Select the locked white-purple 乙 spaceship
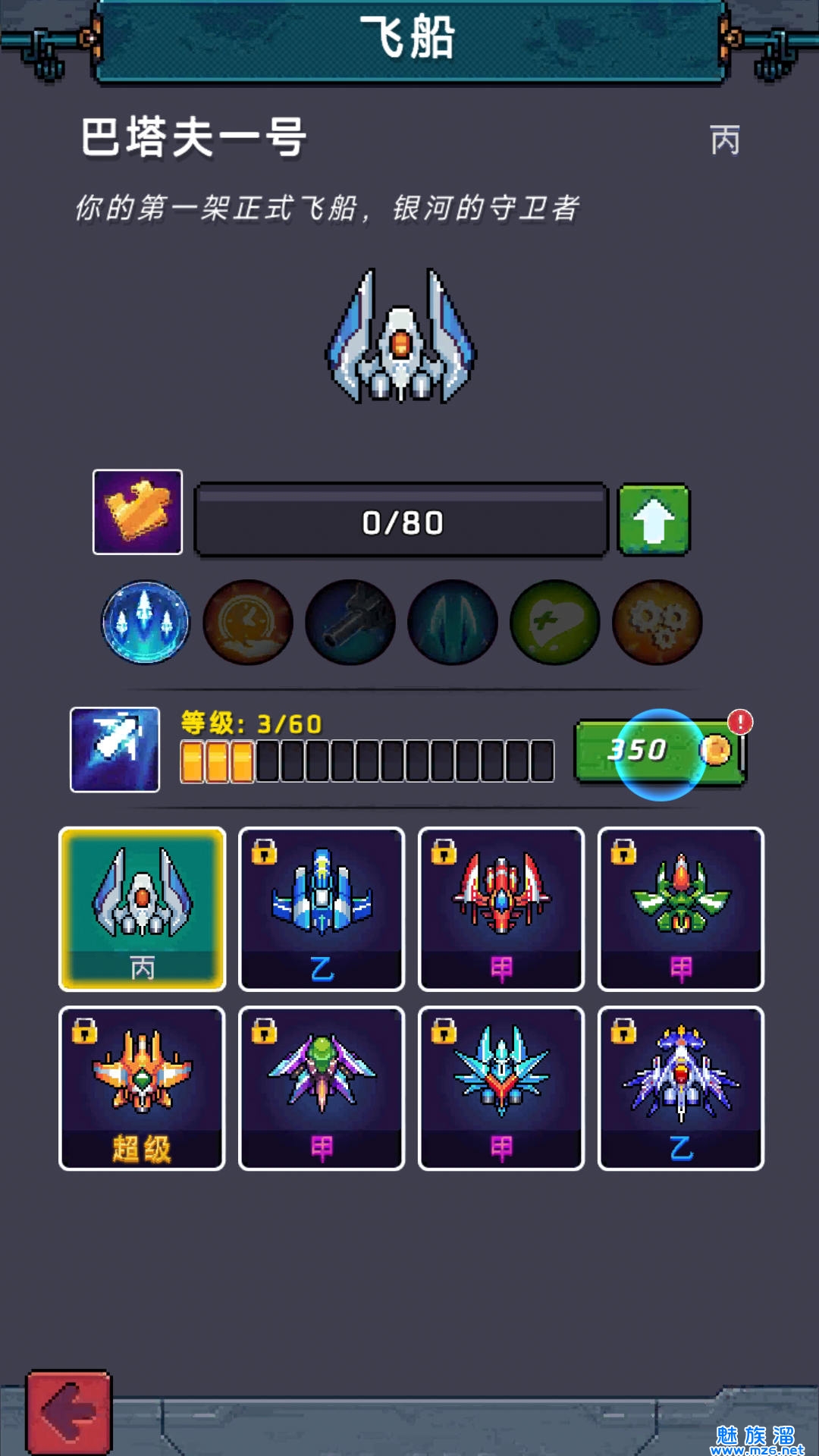 [x=681, y=1088]
